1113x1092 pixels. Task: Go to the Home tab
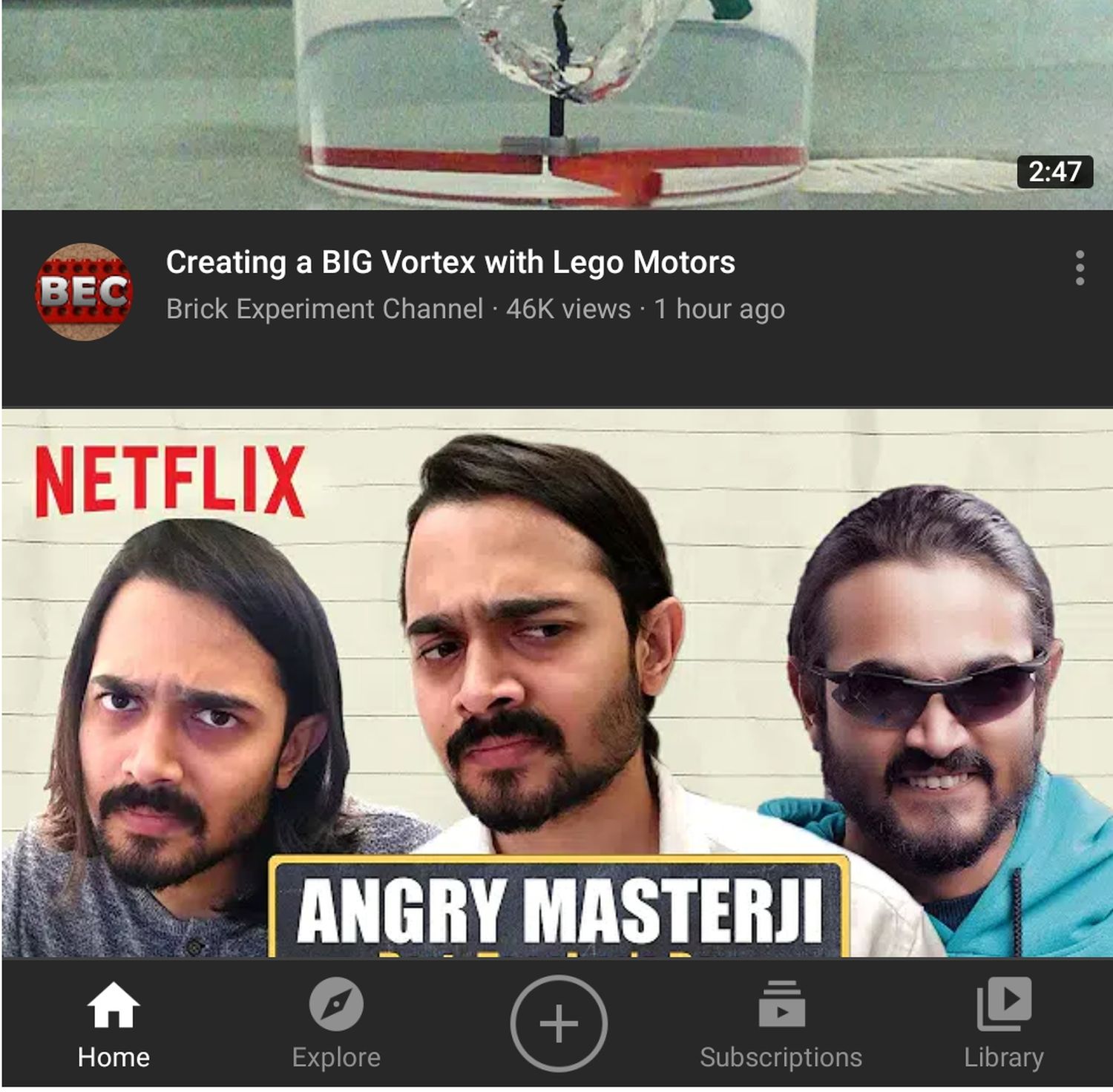[x=114, y=1024]
